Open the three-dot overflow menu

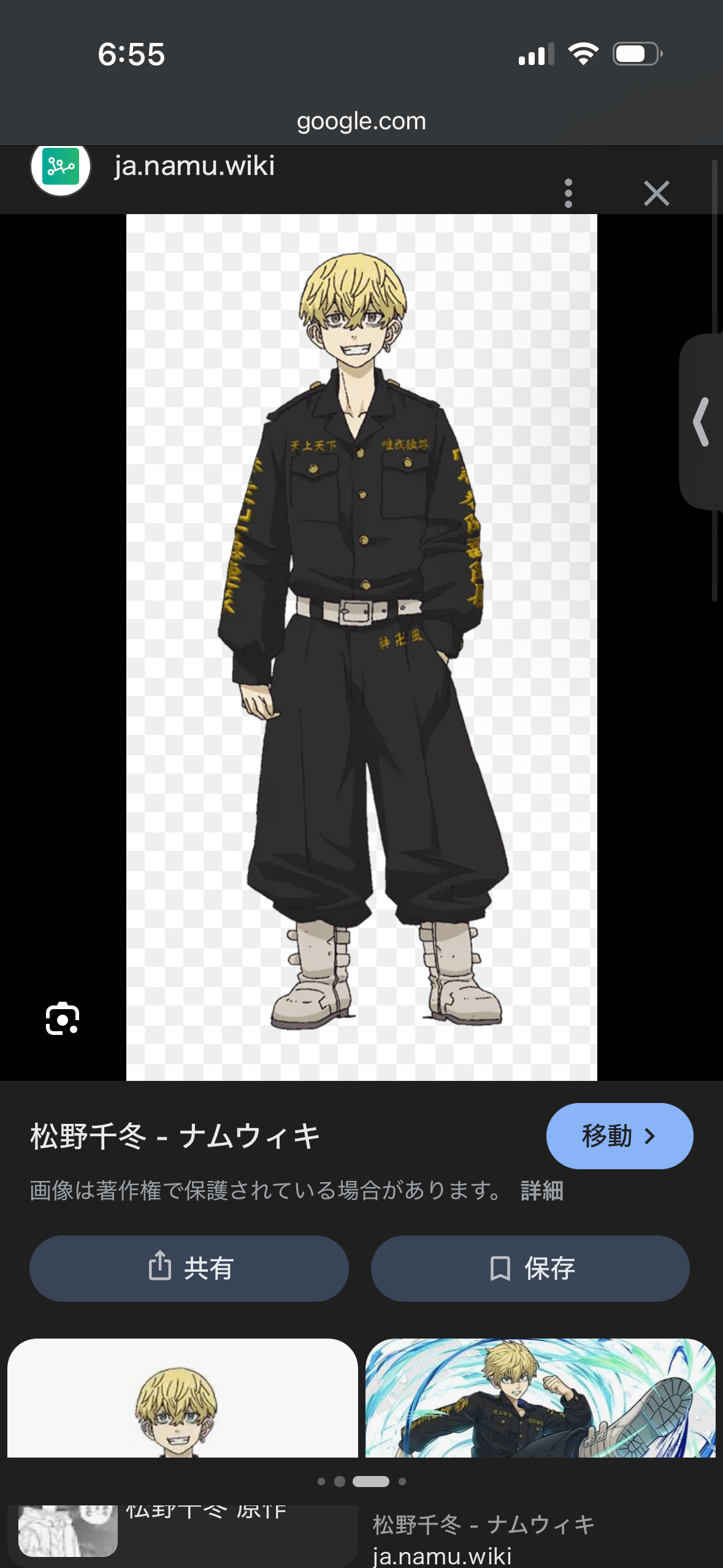pyautogui.click(x=568, y=194)
